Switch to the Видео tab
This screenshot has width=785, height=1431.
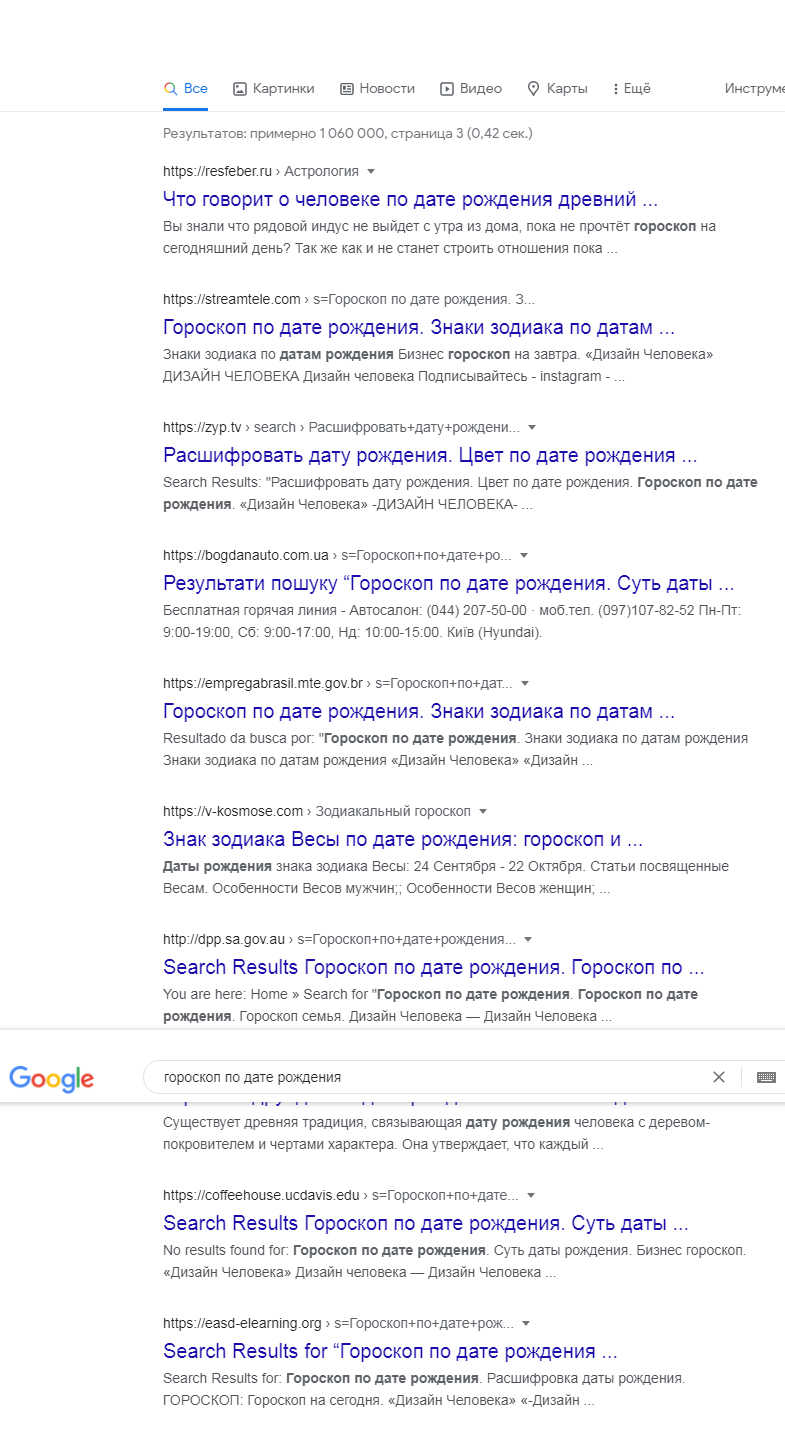[471, 88]
